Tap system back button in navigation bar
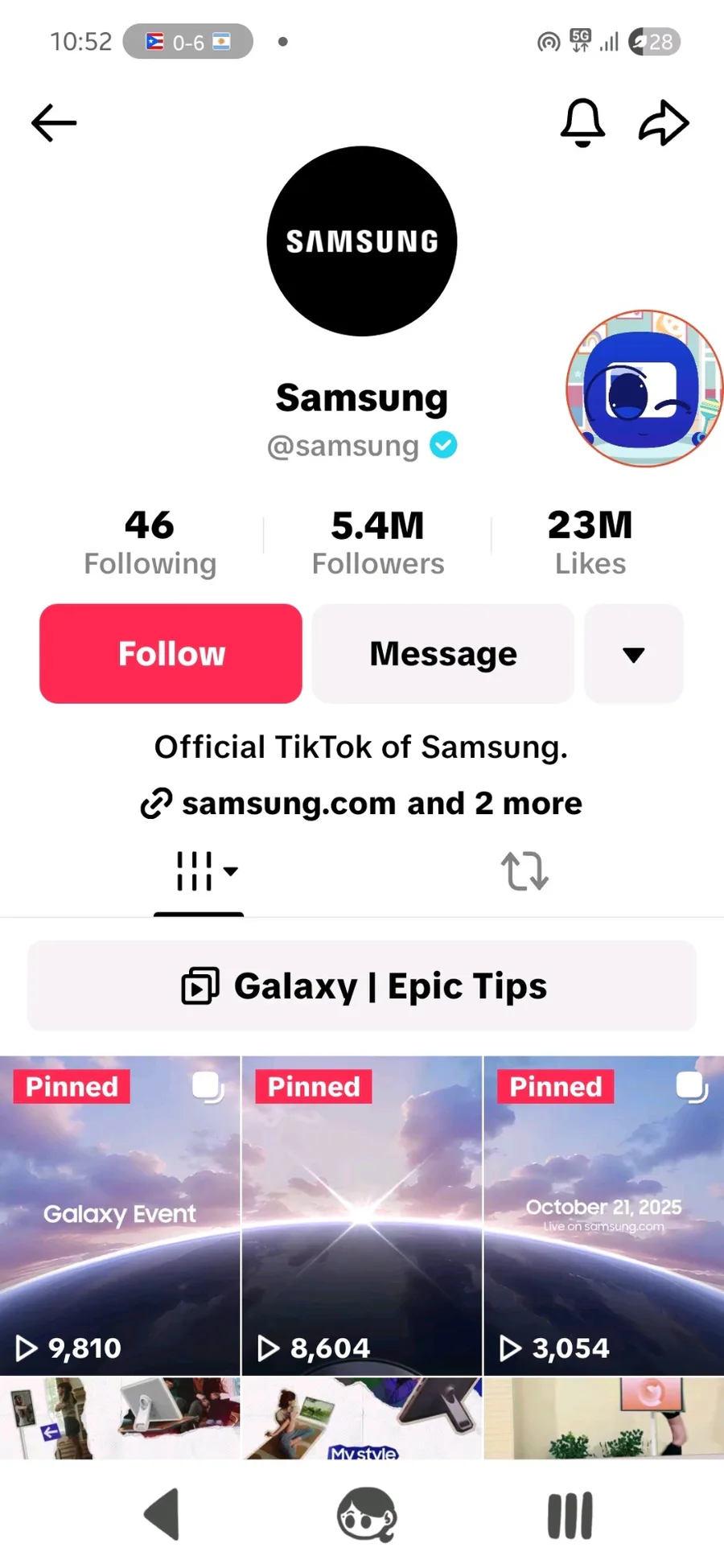 point(162,1514)
